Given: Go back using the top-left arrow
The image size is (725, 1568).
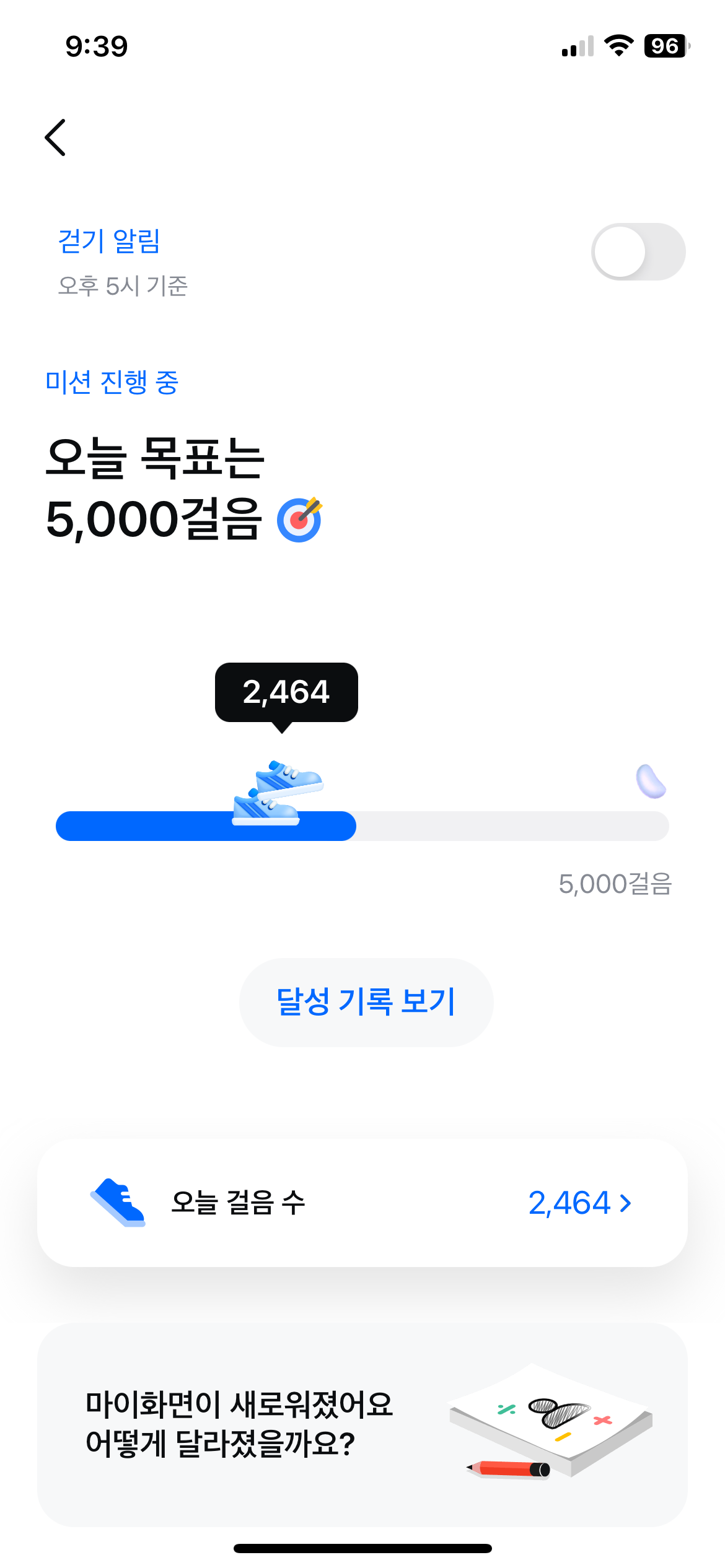Looking at the screenshot, I should tap(56, 137).
